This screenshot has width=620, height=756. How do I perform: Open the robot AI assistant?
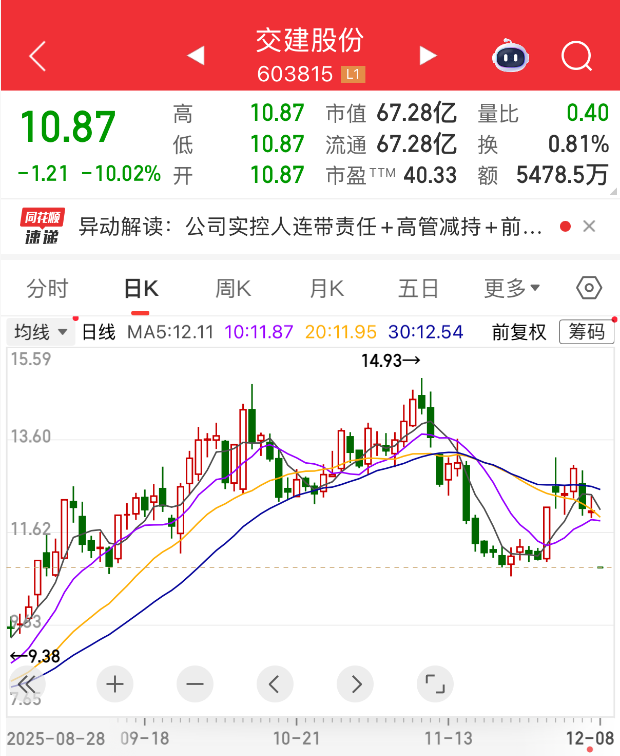tap(510, 56)
